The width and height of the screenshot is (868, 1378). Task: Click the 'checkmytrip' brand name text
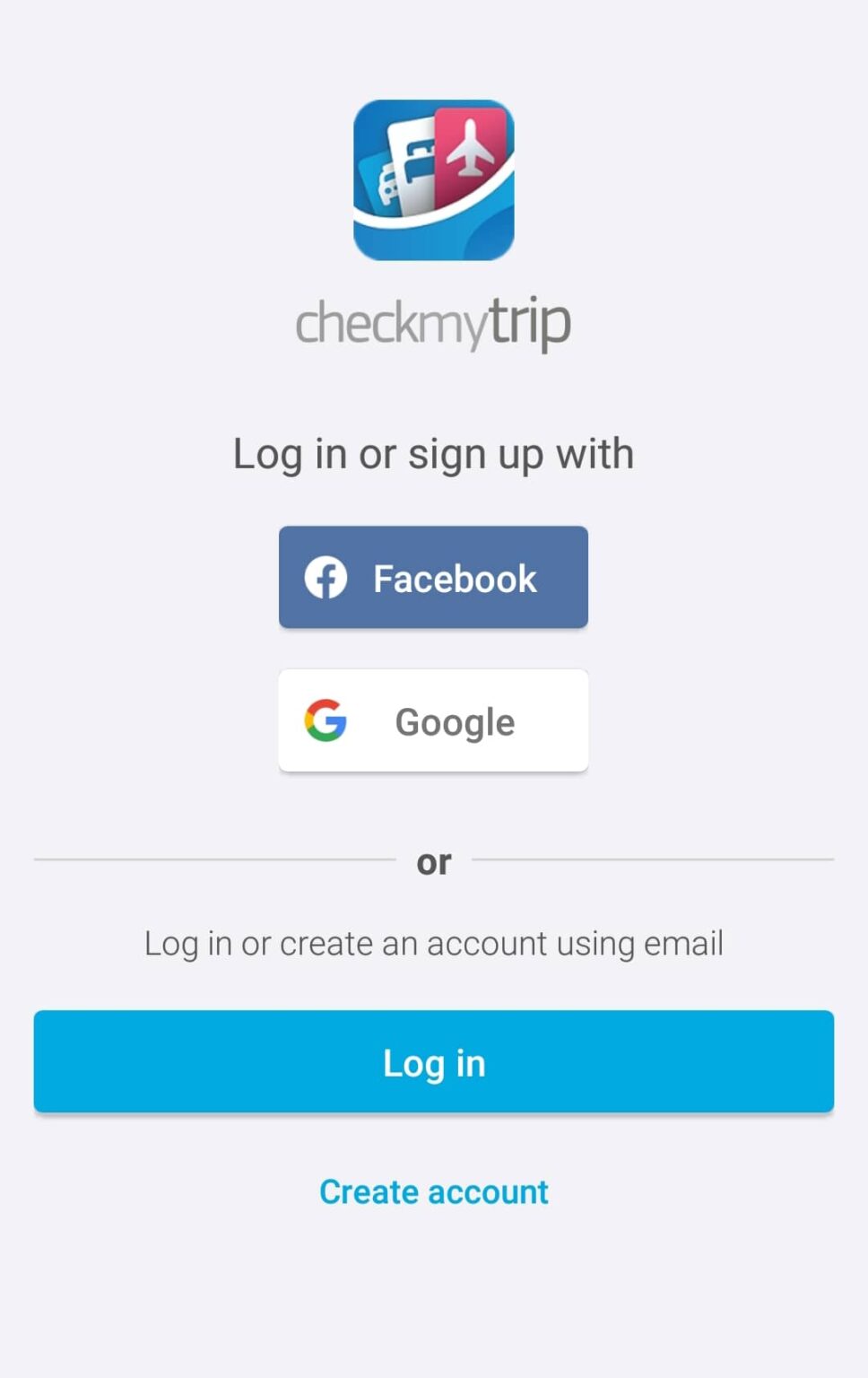pos(434,325)
